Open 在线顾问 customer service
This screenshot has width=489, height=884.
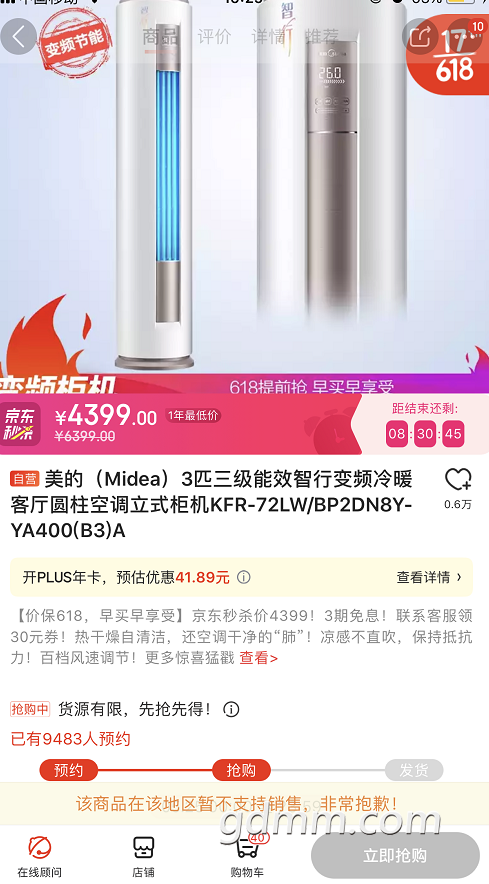(x=39, y=856)
